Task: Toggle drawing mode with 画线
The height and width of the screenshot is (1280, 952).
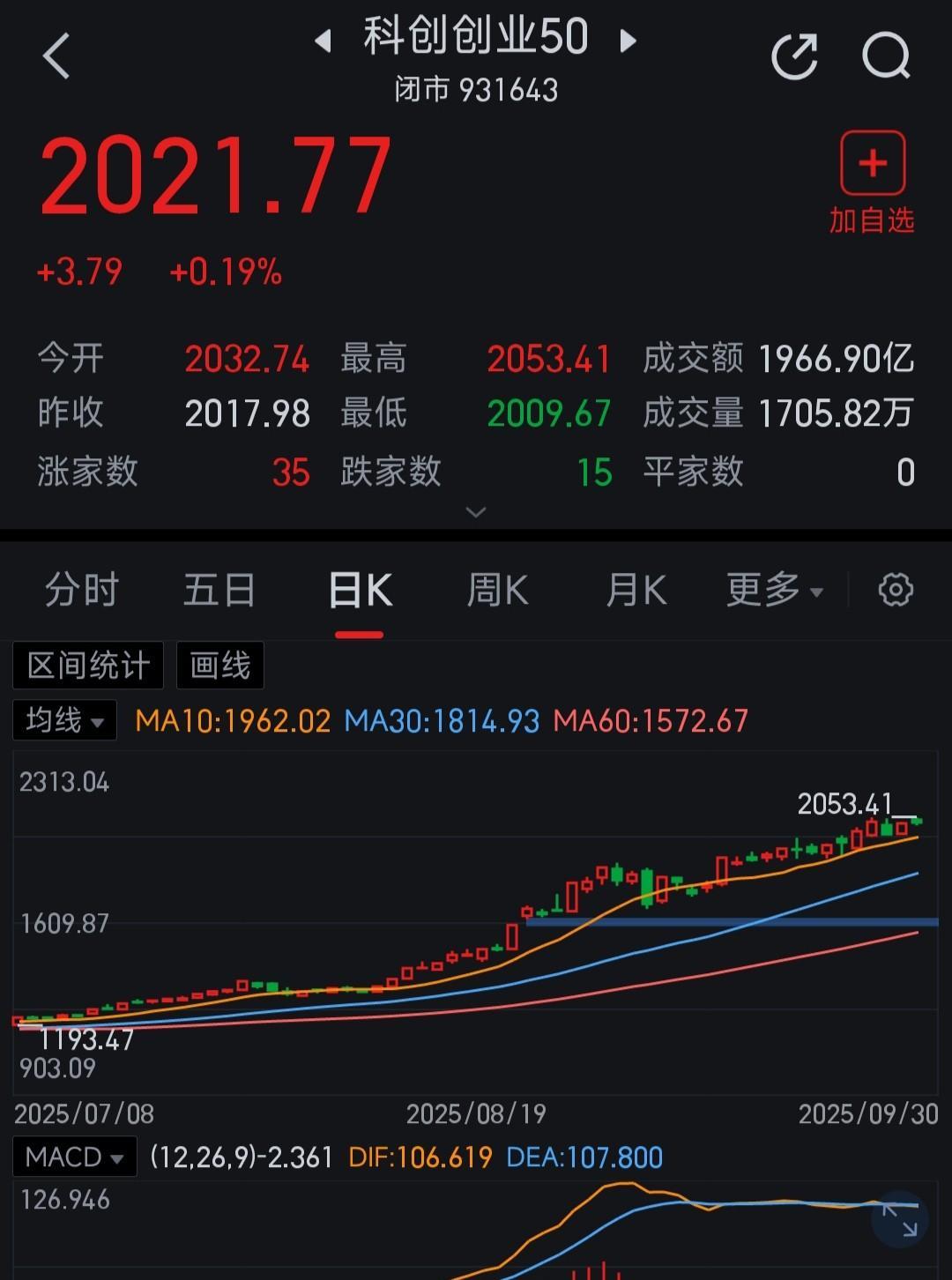Action: tap(219, 666)
